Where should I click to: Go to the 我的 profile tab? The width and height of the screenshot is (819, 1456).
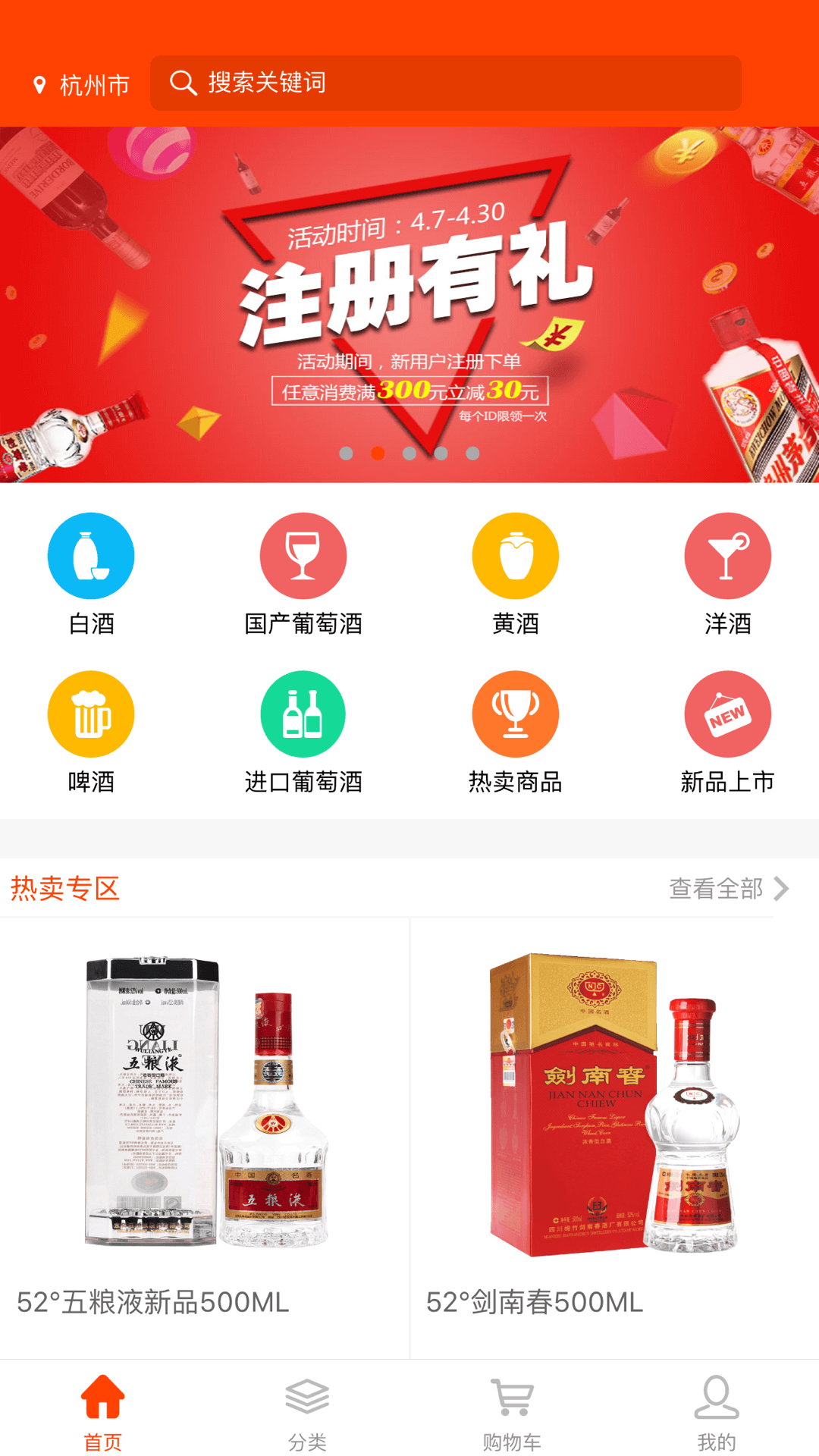coord(717,1412)
